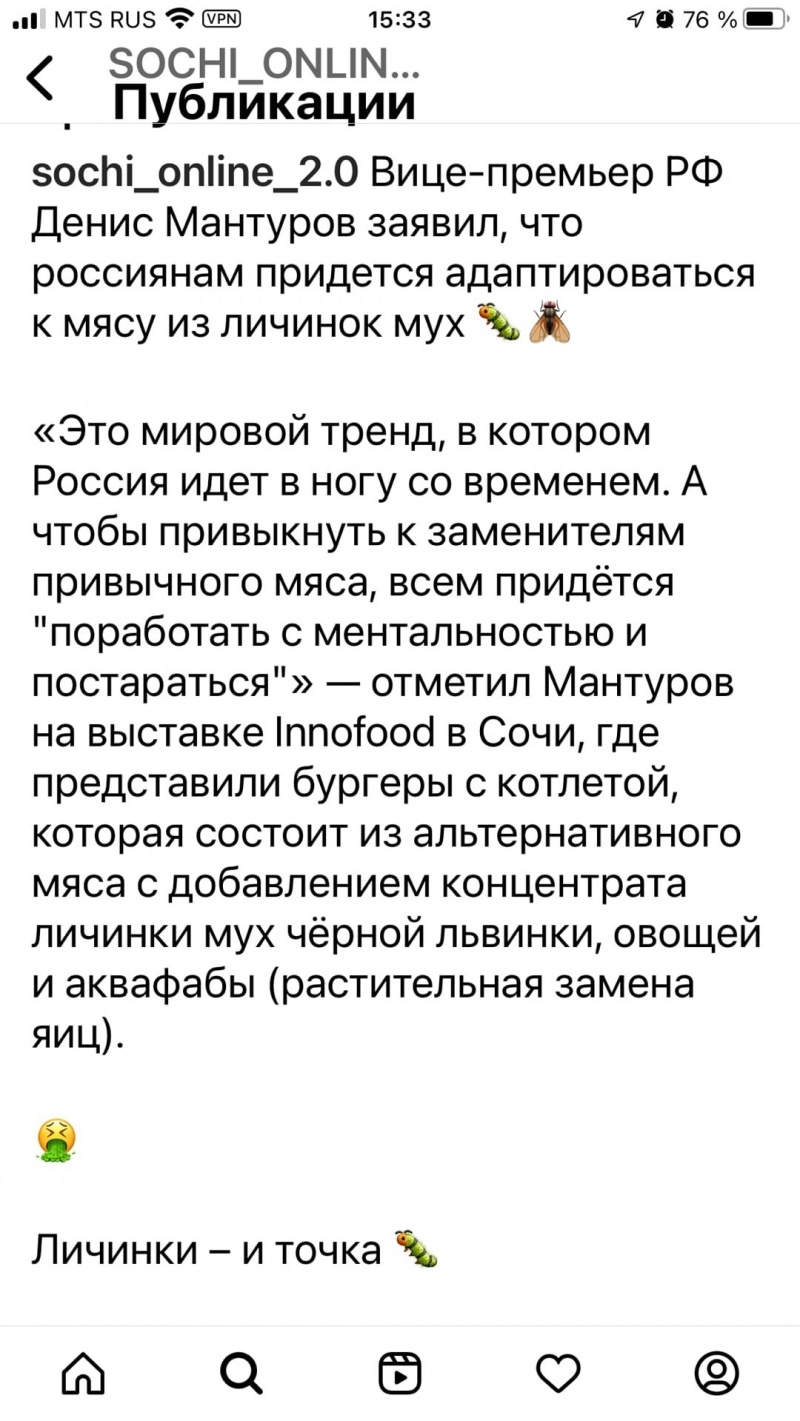The height and width of the screenshot is (1421, 800).
Task: Go back from the publications screen
Action: pyautogui.click(x=40, y=78)
